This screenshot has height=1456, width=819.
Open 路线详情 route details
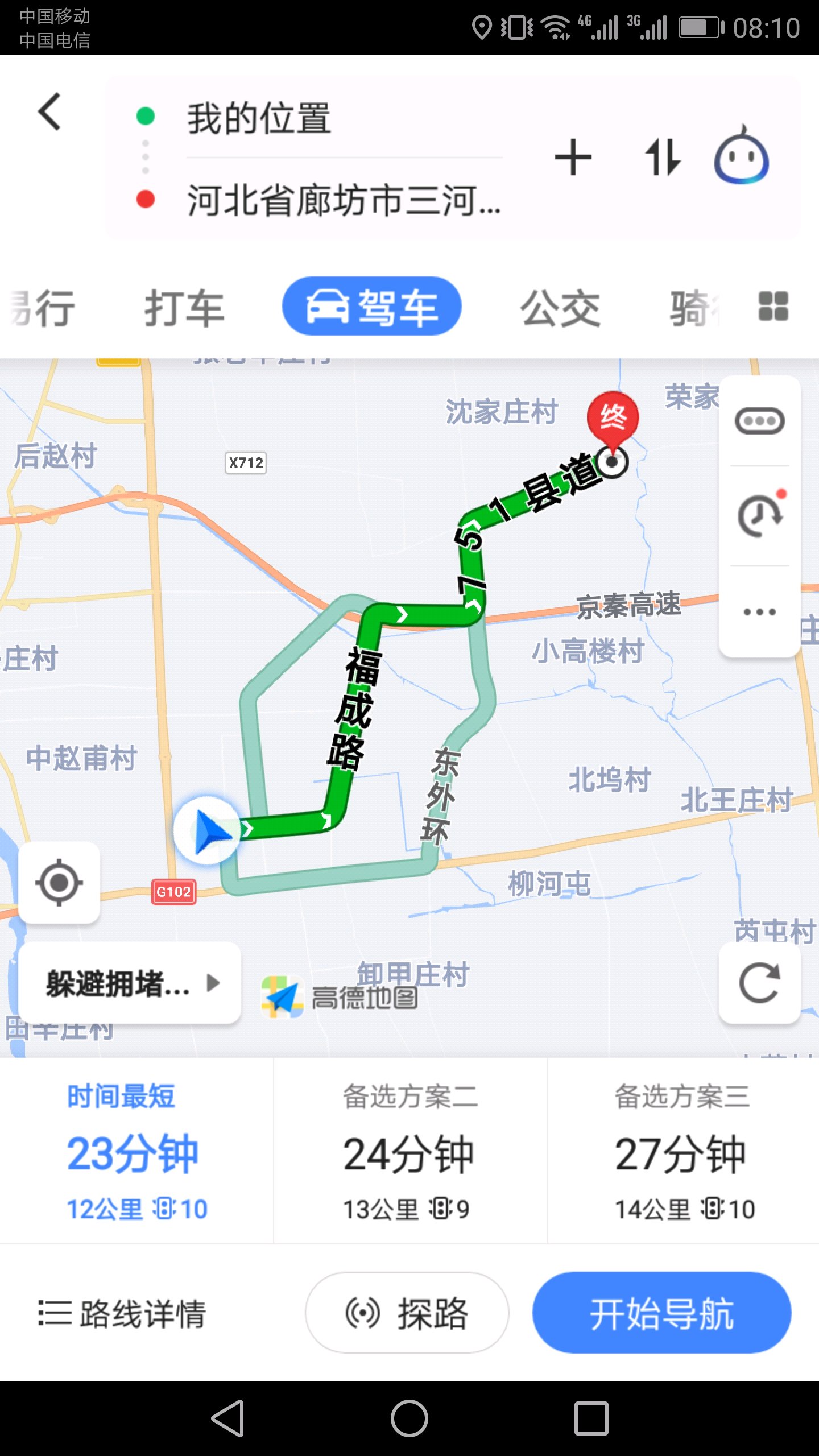coord(122,1313)
